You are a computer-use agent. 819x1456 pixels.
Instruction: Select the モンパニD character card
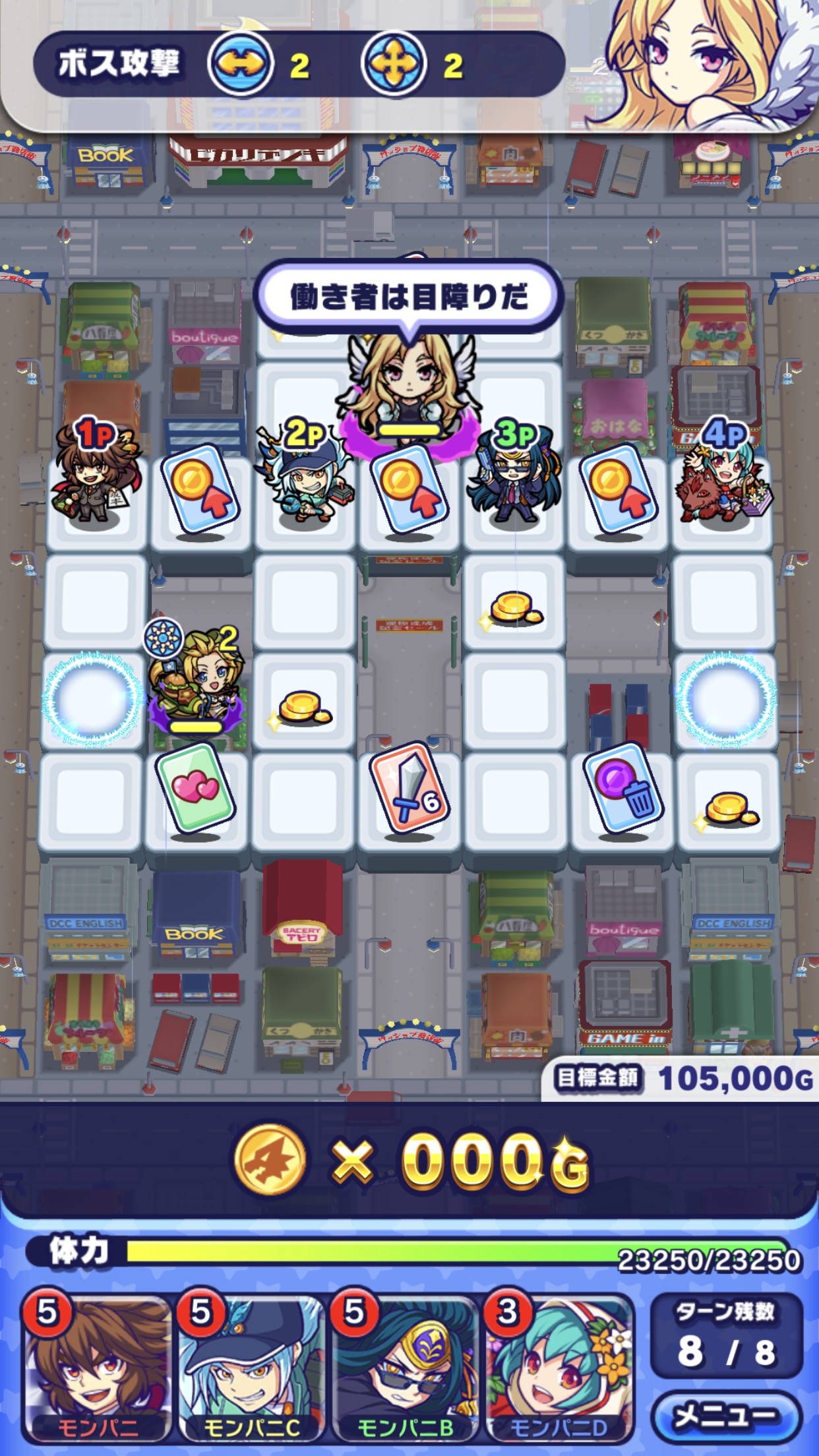click(558, 1370)
